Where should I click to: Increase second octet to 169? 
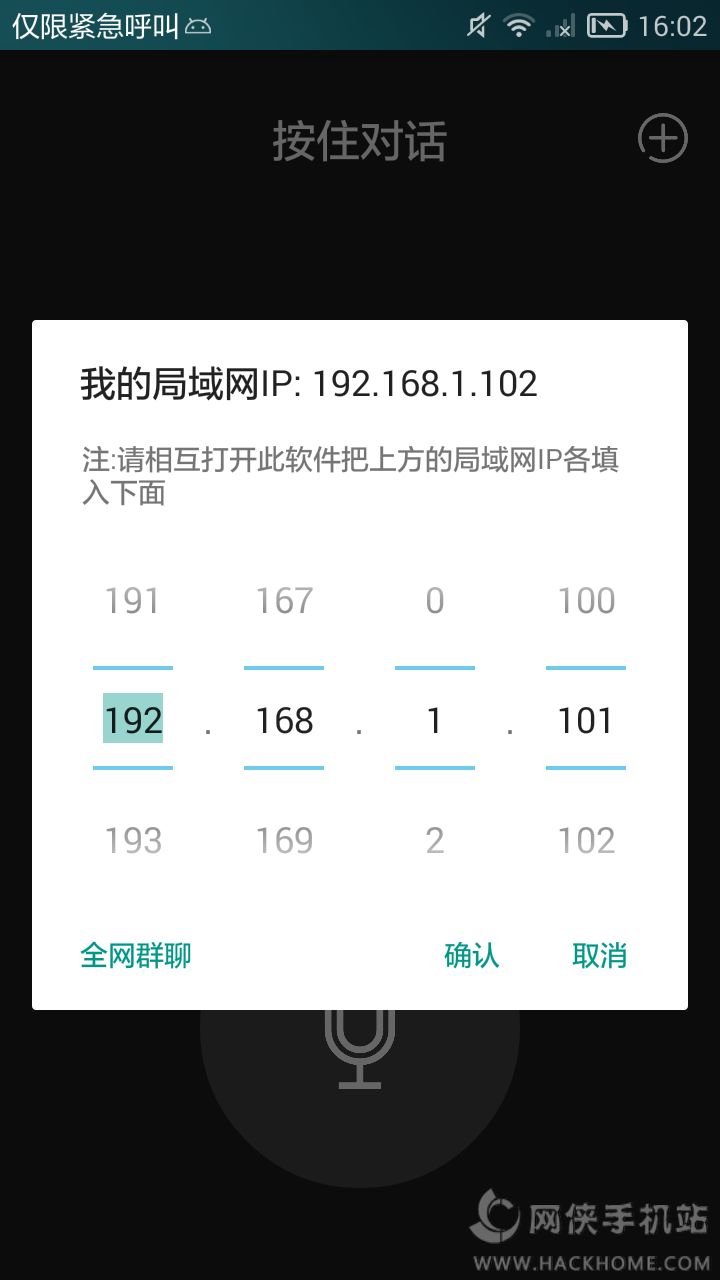coord(284,841)
